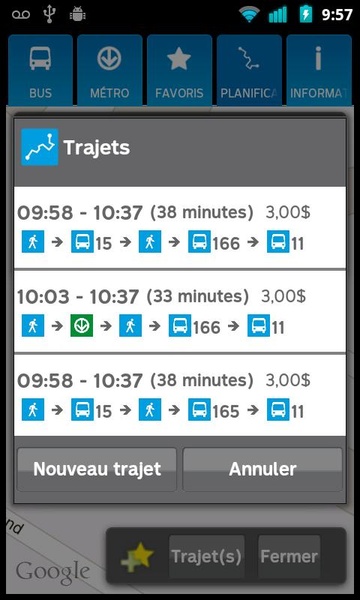360x600 pixels.
Task: Open the MÉTRO tab
Action: coord(110,70)
